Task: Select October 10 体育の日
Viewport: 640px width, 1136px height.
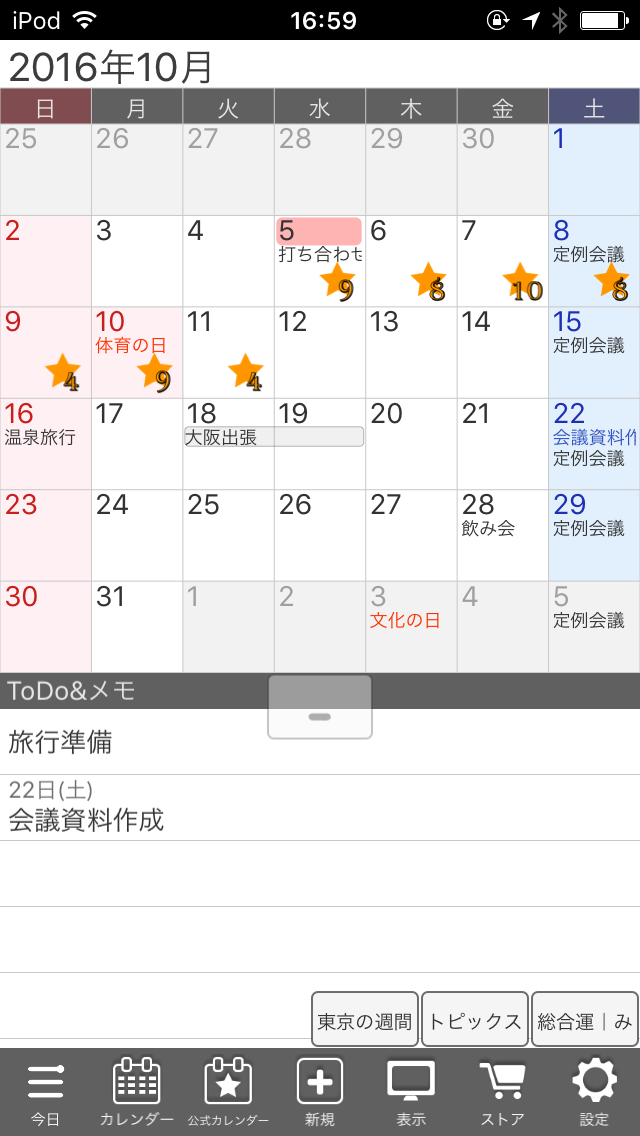Action: coord(136,352)
